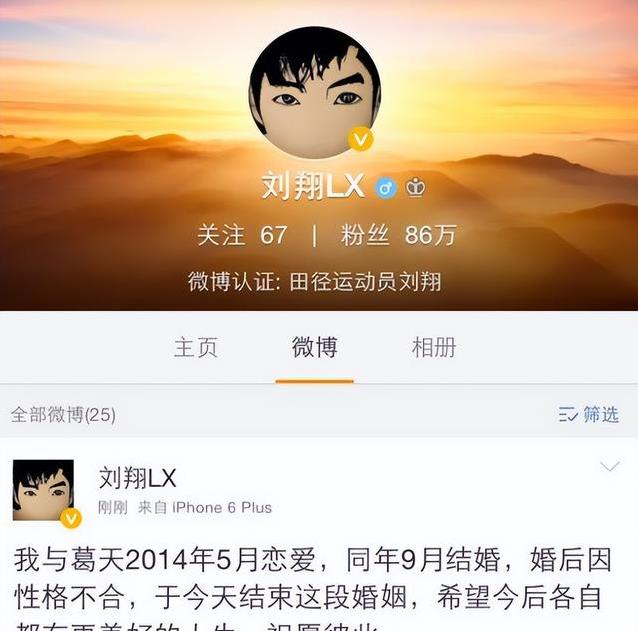View 刘翔LX's large profile avatar

click(314, 92)
